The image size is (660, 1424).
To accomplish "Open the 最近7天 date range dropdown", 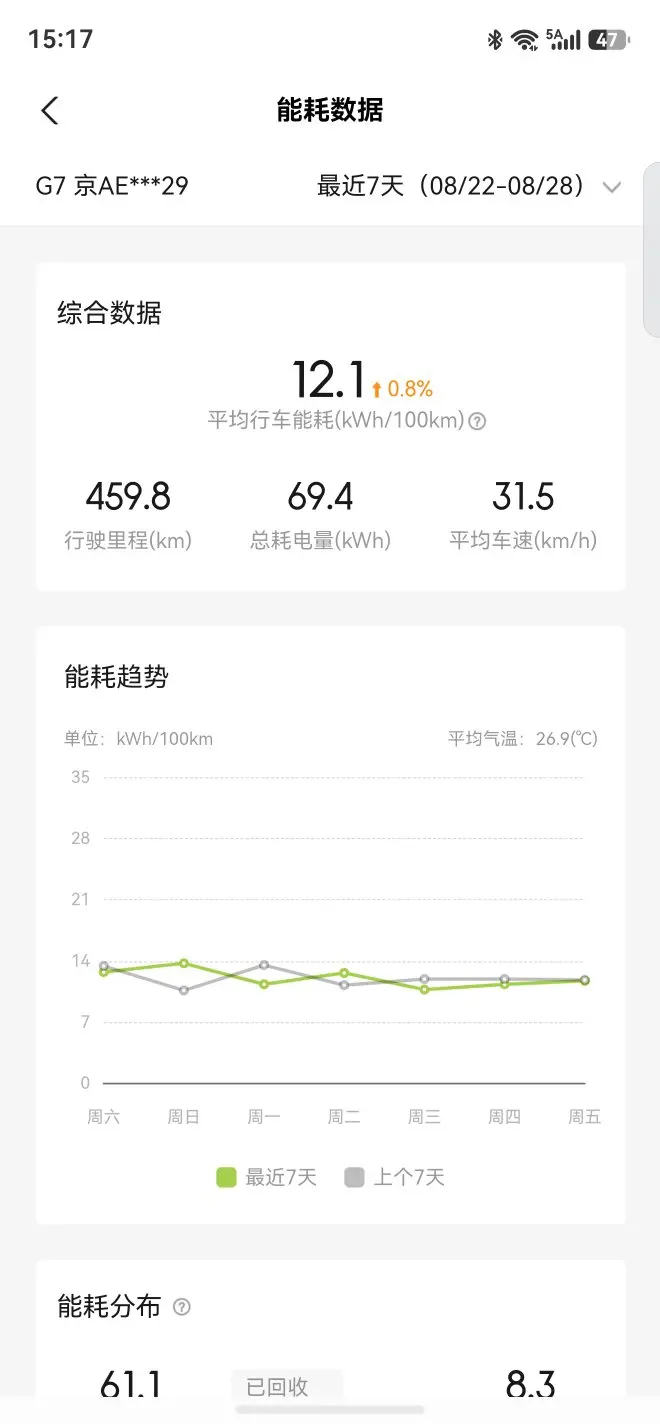I will coord(469,186).
